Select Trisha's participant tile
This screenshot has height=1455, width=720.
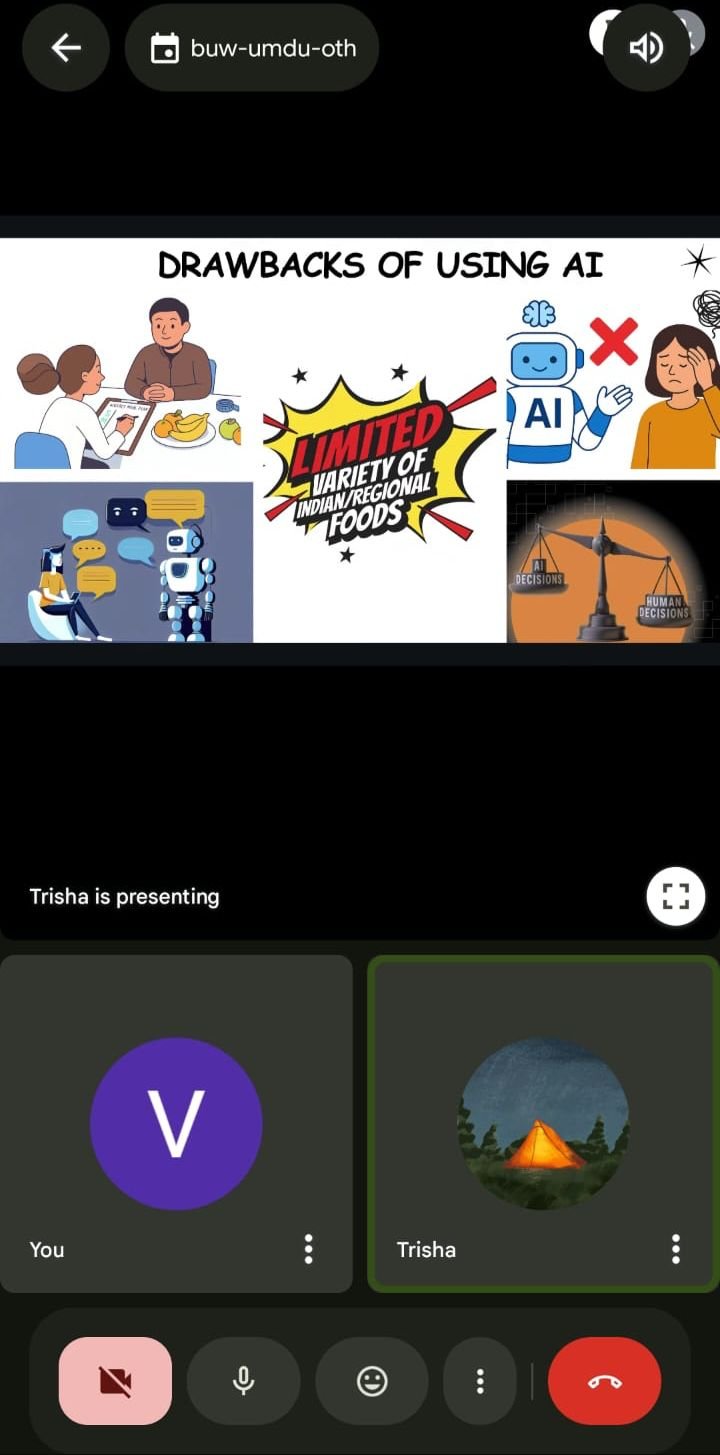[x=543, y=1123]
